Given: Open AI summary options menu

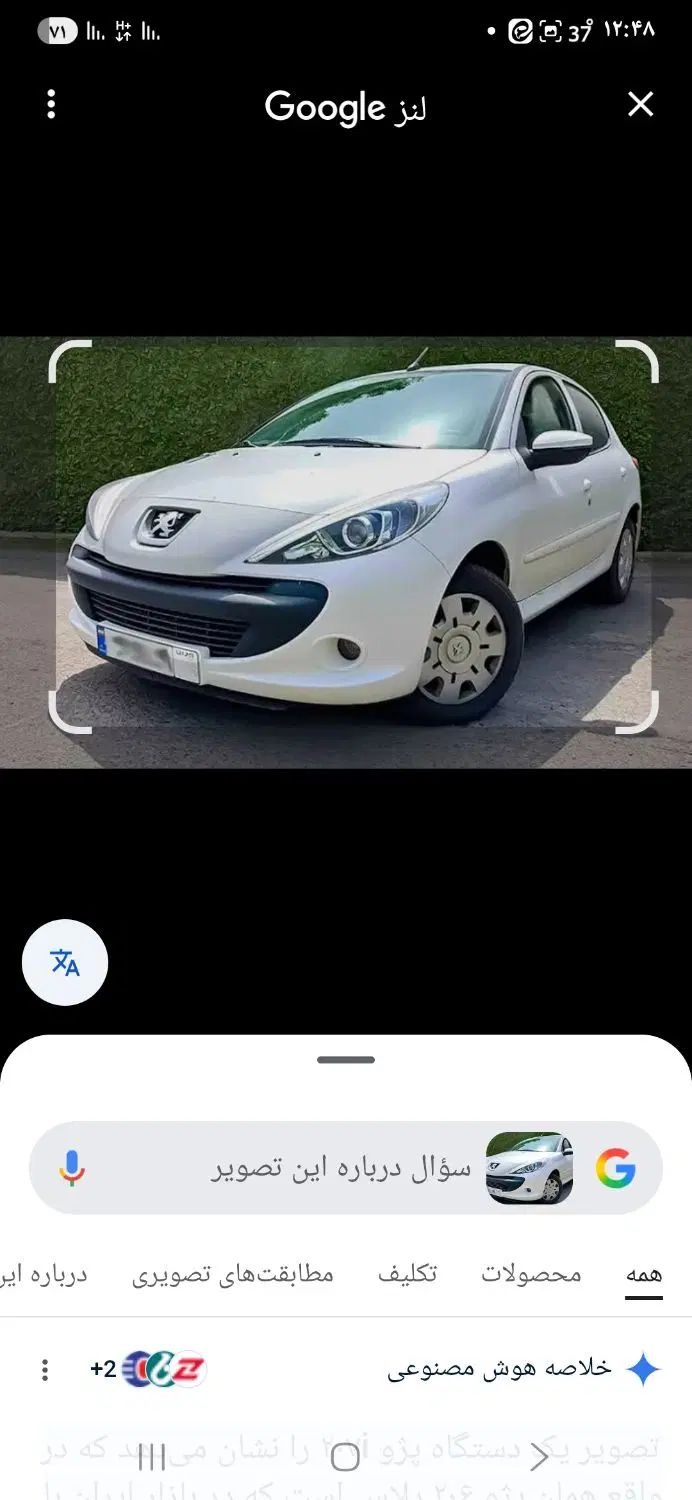Looking at the screenshot, I should click(x=44, y=1370).
